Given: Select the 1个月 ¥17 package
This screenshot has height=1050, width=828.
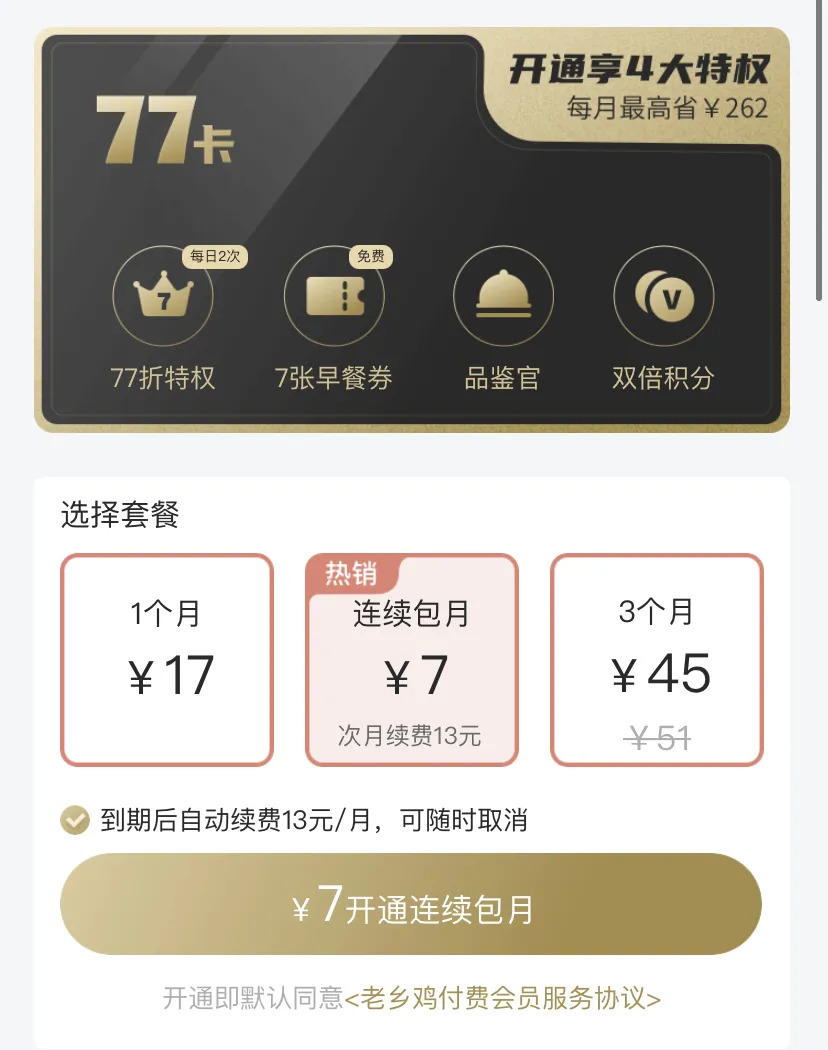Looking at the screenshot, I should pos(167,660).
